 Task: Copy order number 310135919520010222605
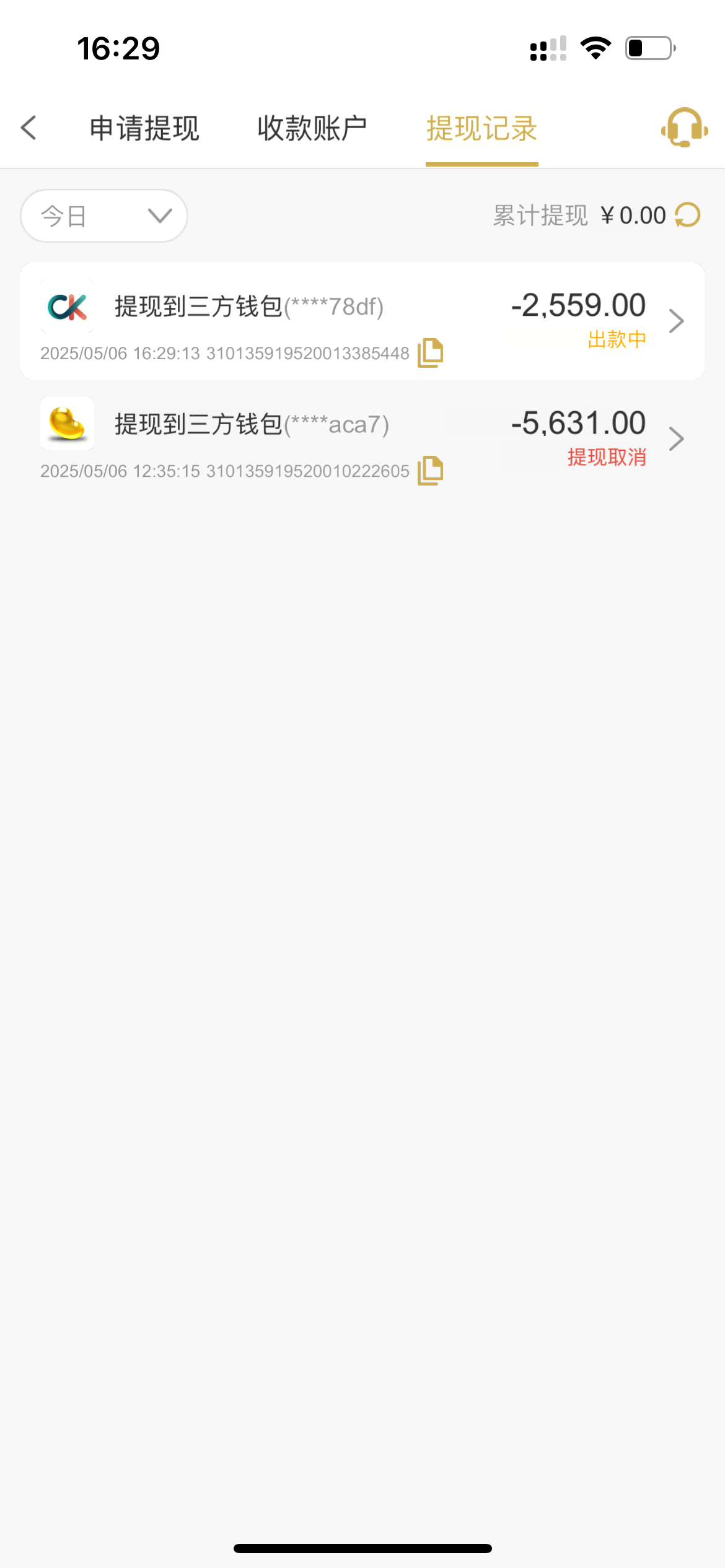431,470
